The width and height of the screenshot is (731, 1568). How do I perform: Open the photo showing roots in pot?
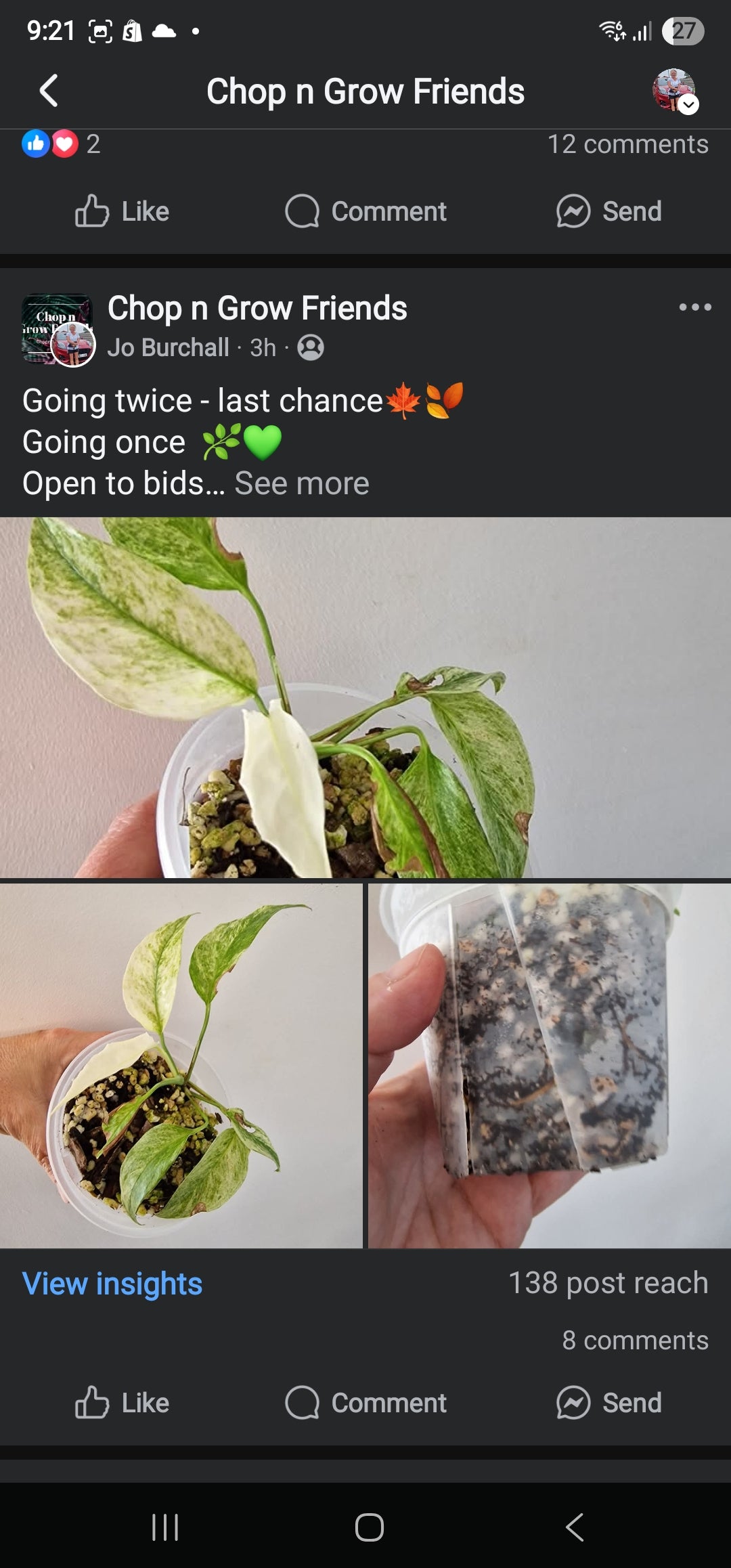(550, 1066)
